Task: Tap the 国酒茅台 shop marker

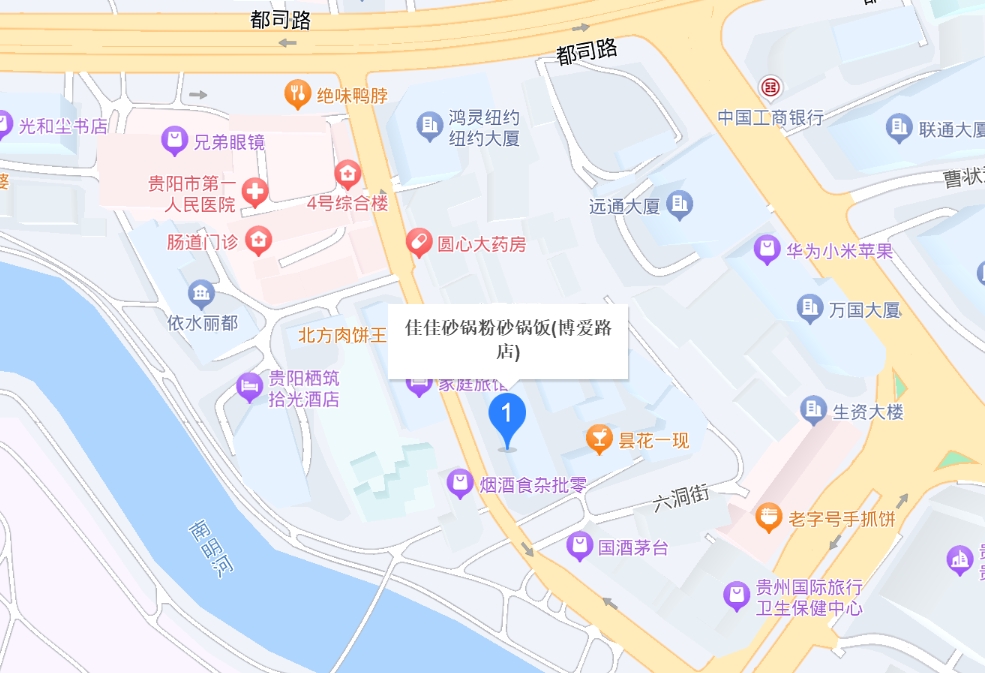Action: tap(580, 546)
